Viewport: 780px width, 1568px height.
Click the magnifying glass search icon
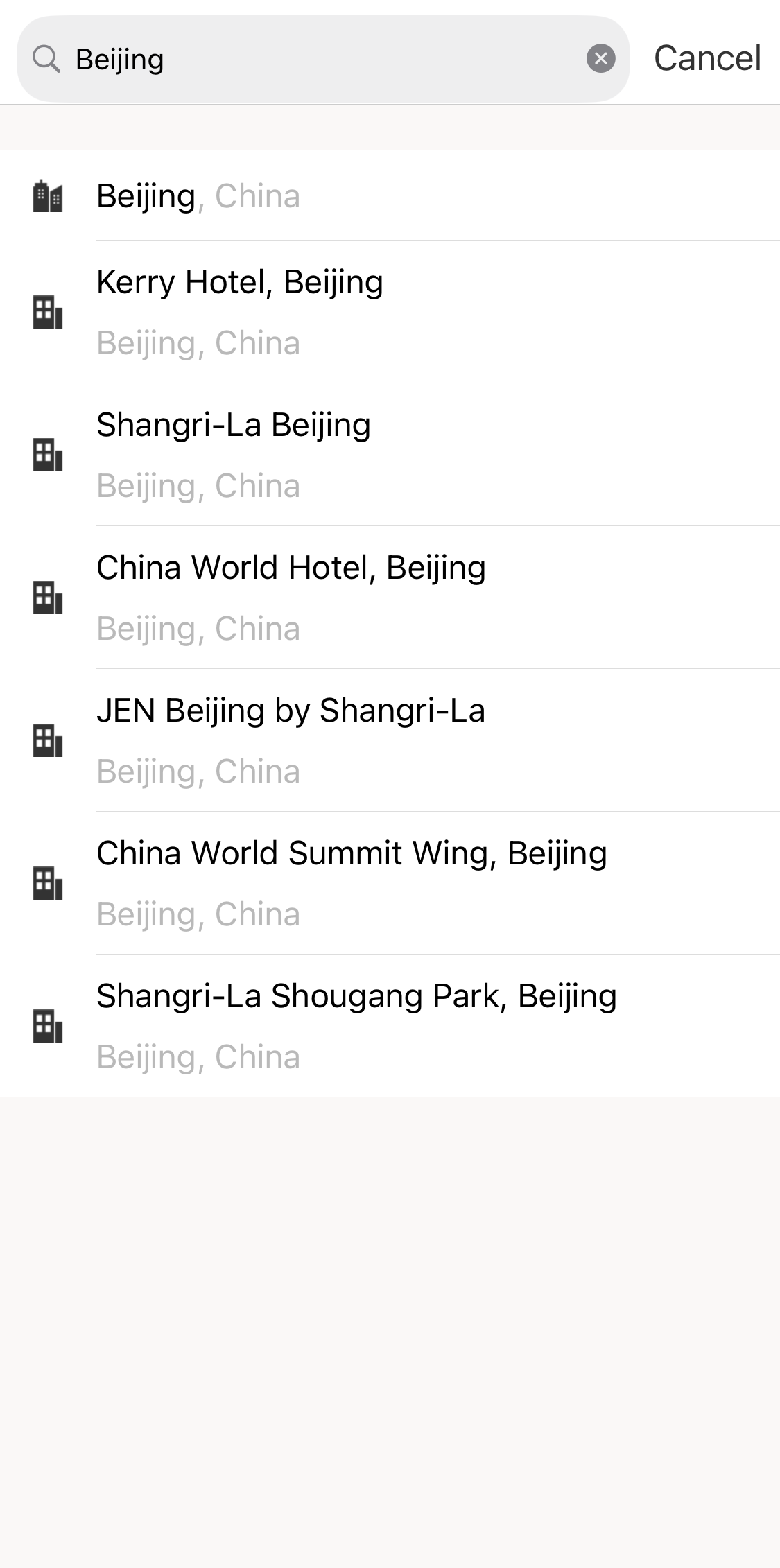tap(46, 58)
